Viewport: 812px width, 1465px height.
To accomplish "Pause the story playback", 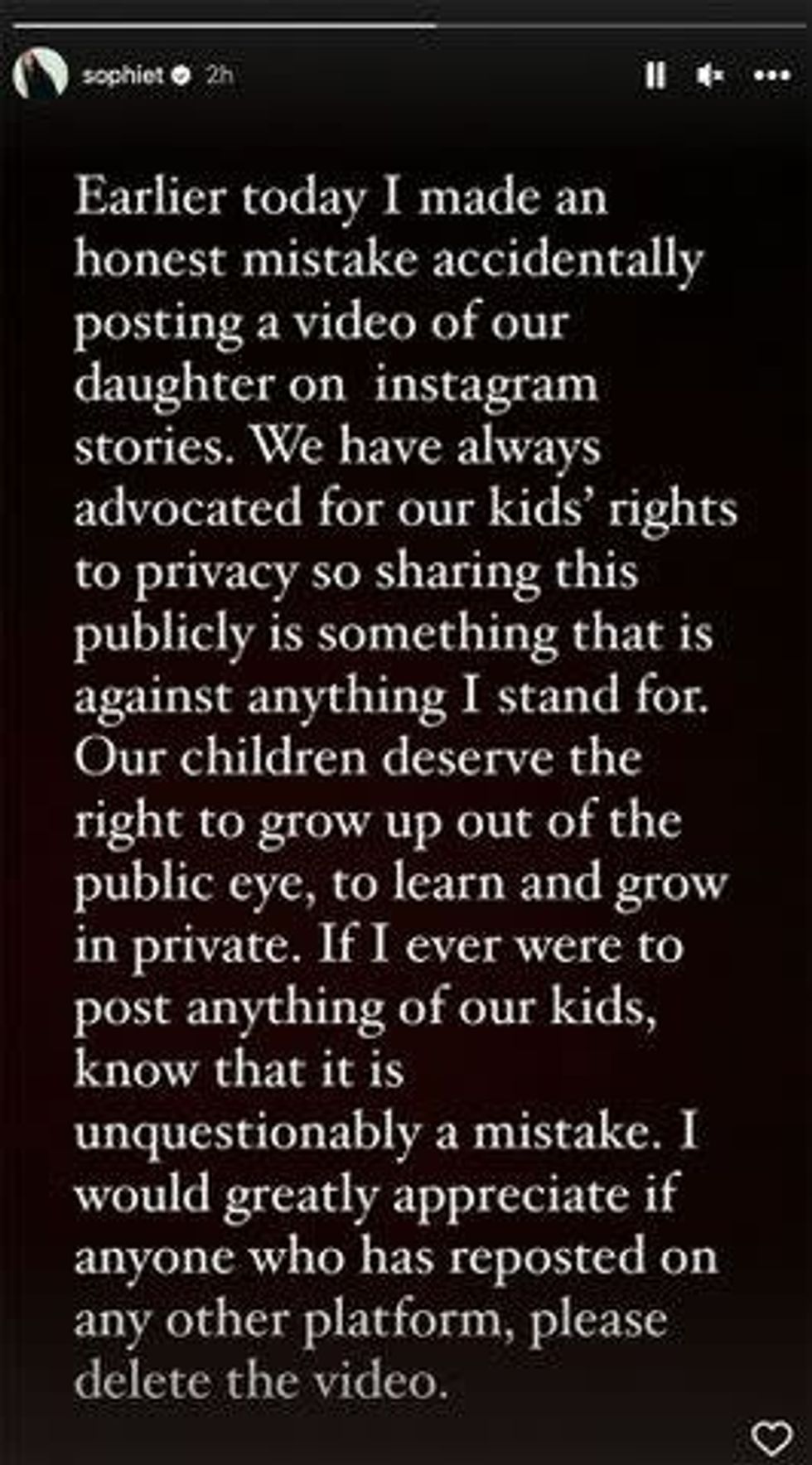I will [x=655, y=75].
